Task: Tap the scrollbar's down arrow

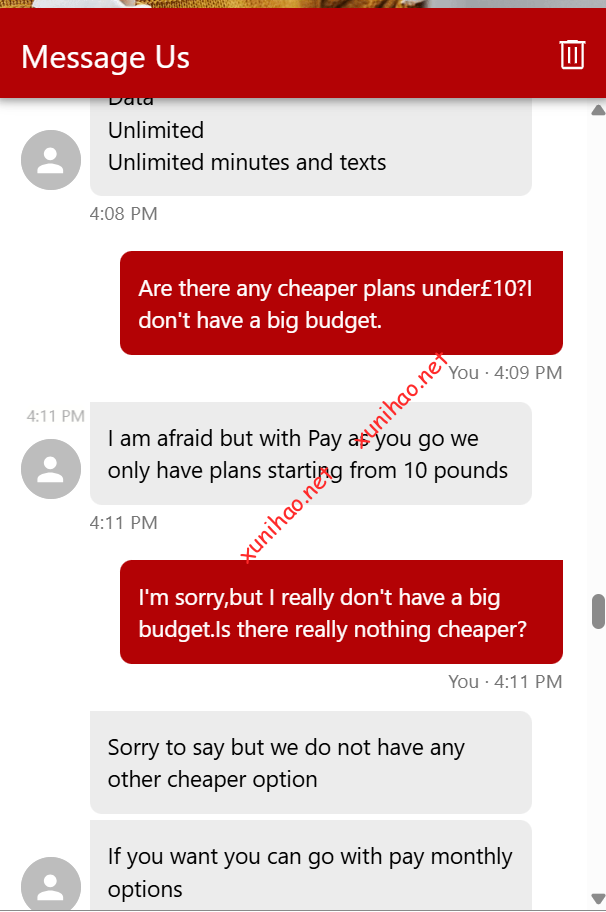Action: [x=598, y=901]
